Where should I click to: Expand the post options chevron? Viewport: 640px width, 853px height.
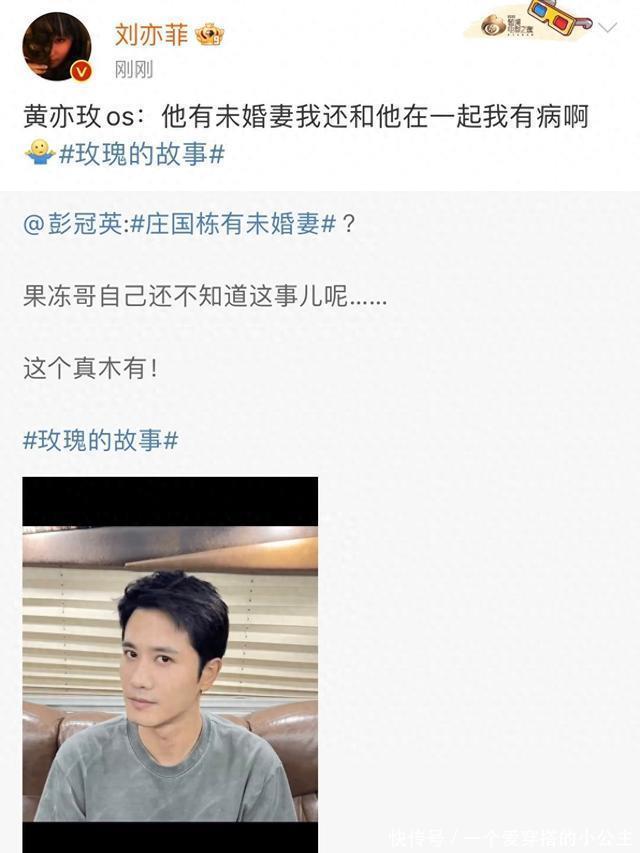click(608, 28)
